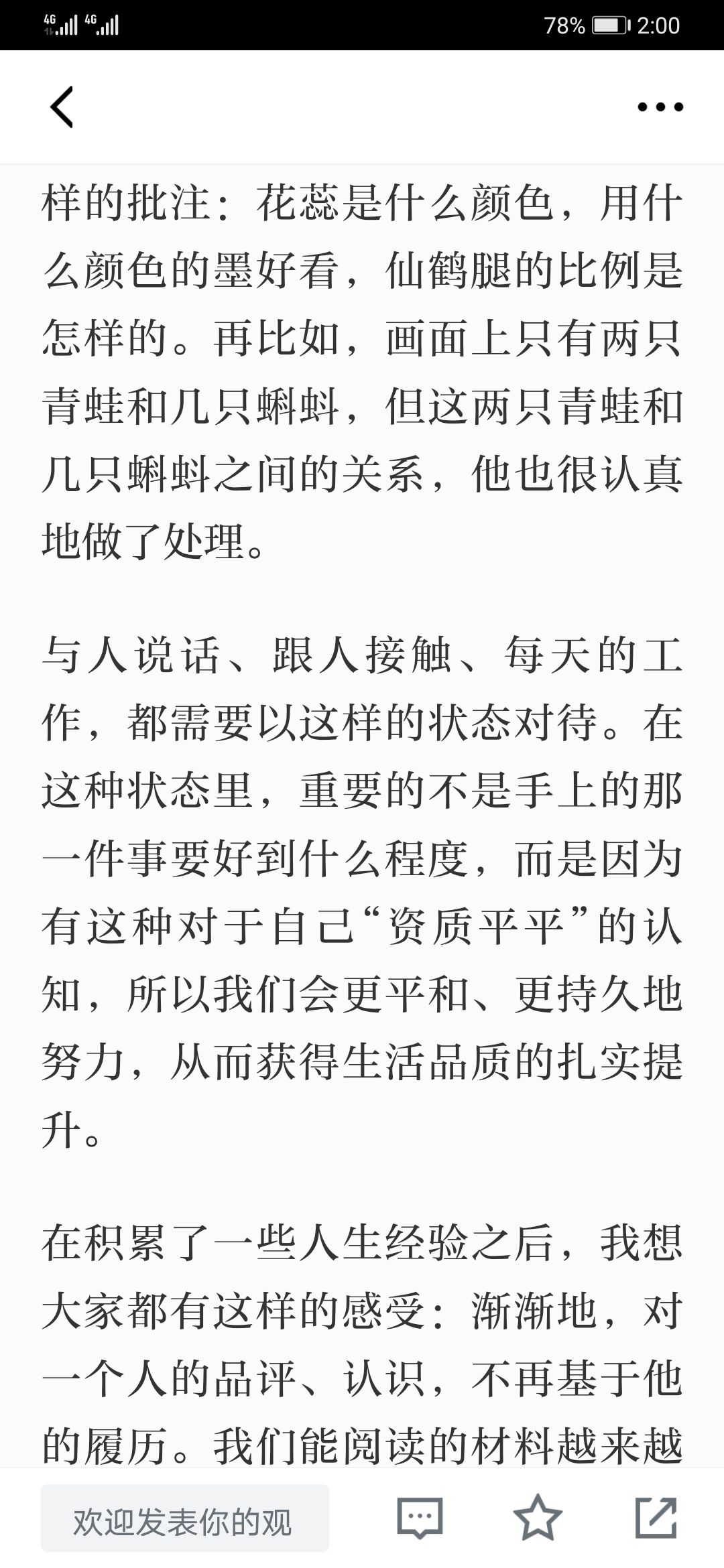This screenshot has width=724, height=1568.
Task: Open the three-dot overflow menu
Action: pyautogui.click(x=660, y=107)
